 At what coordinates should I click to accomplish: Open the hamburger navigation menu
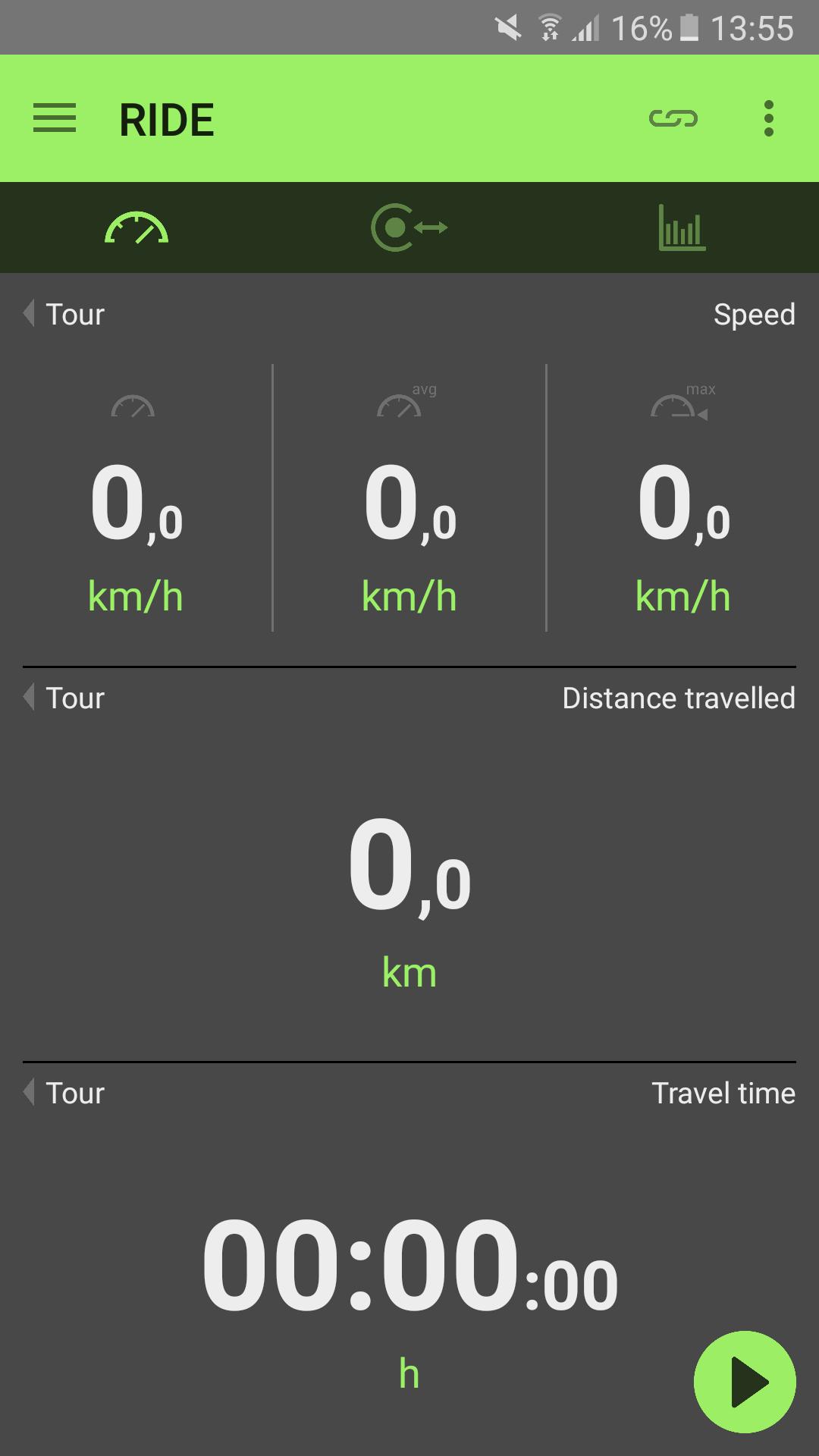pyautogui.click(x=55, y=119)
